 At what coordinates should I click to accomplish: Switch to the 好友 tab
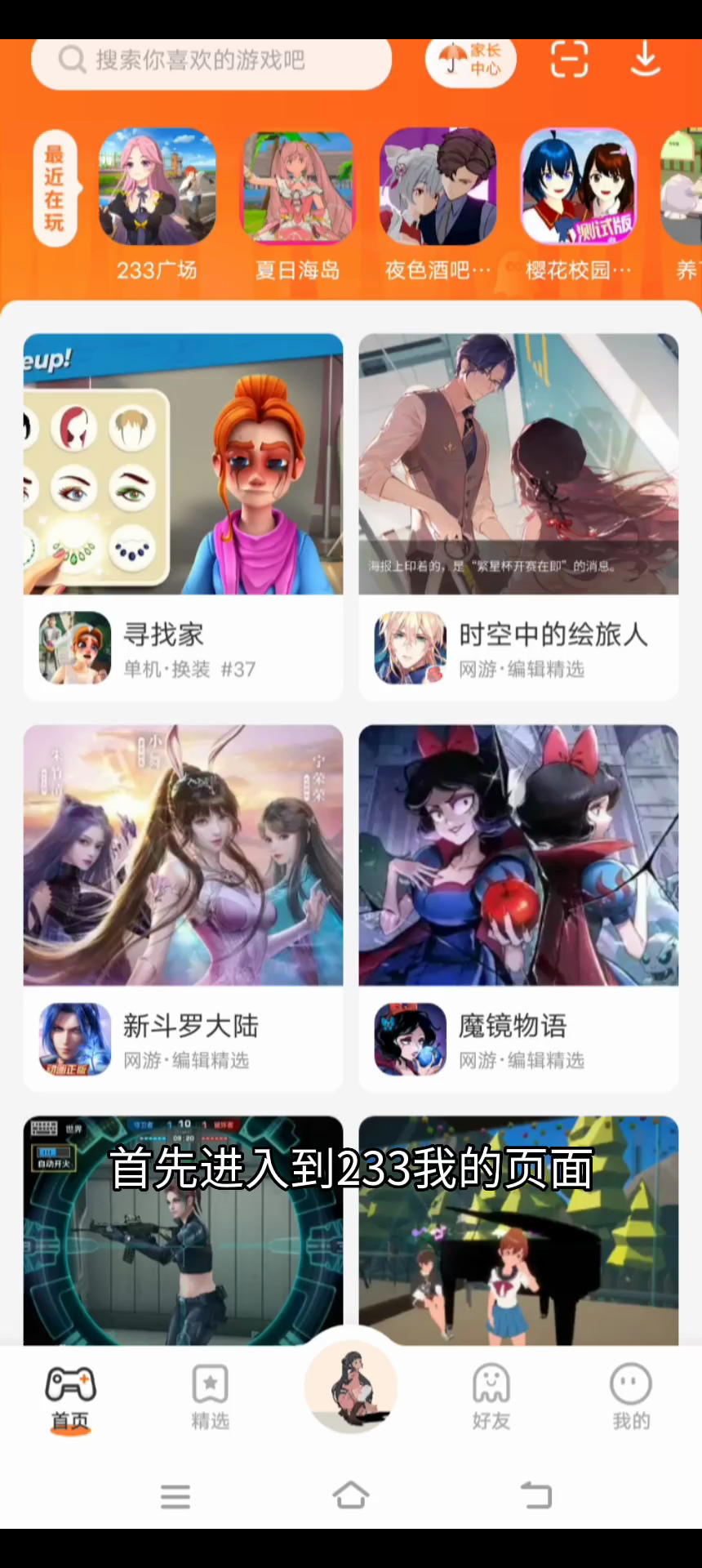point(491,1397)
